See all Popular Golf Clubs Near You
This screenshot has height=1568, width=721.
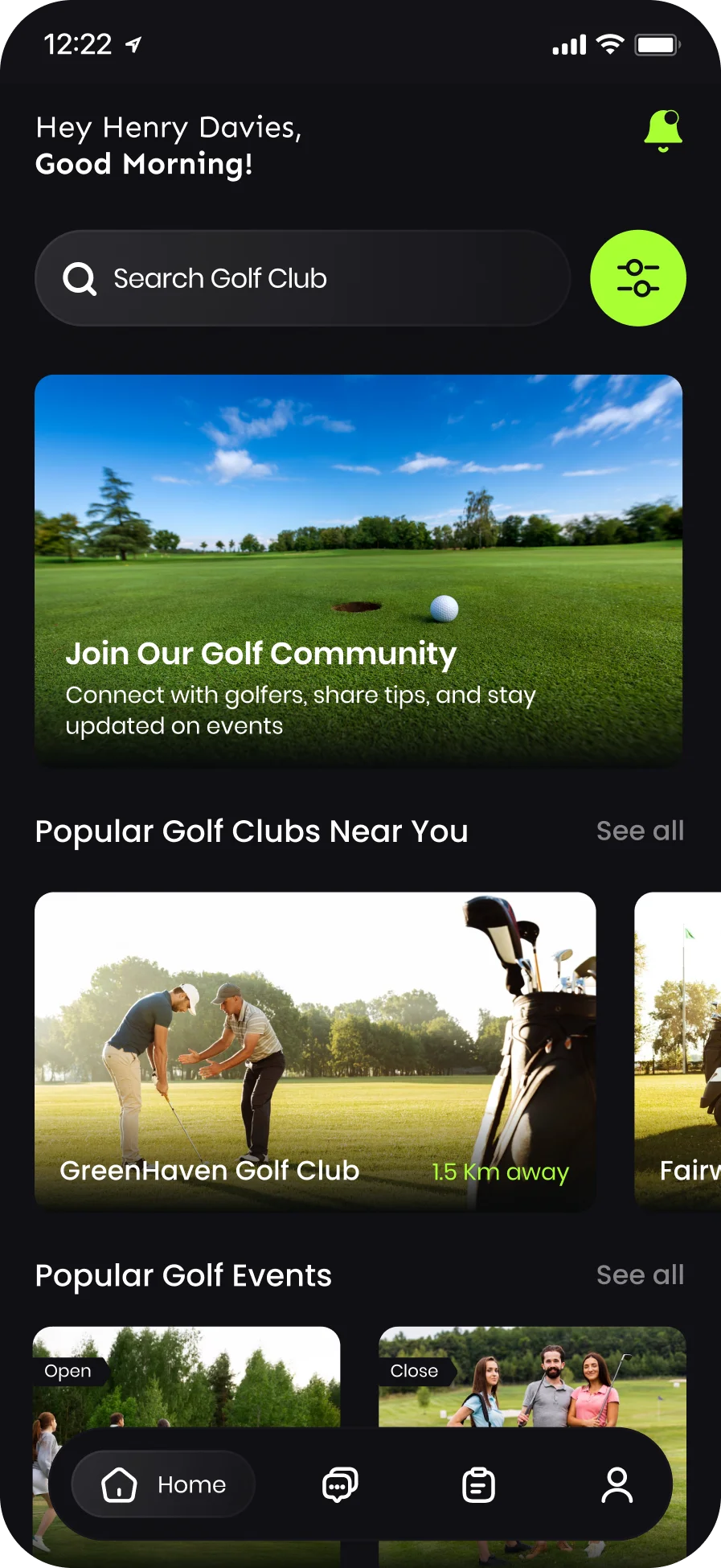640,831
